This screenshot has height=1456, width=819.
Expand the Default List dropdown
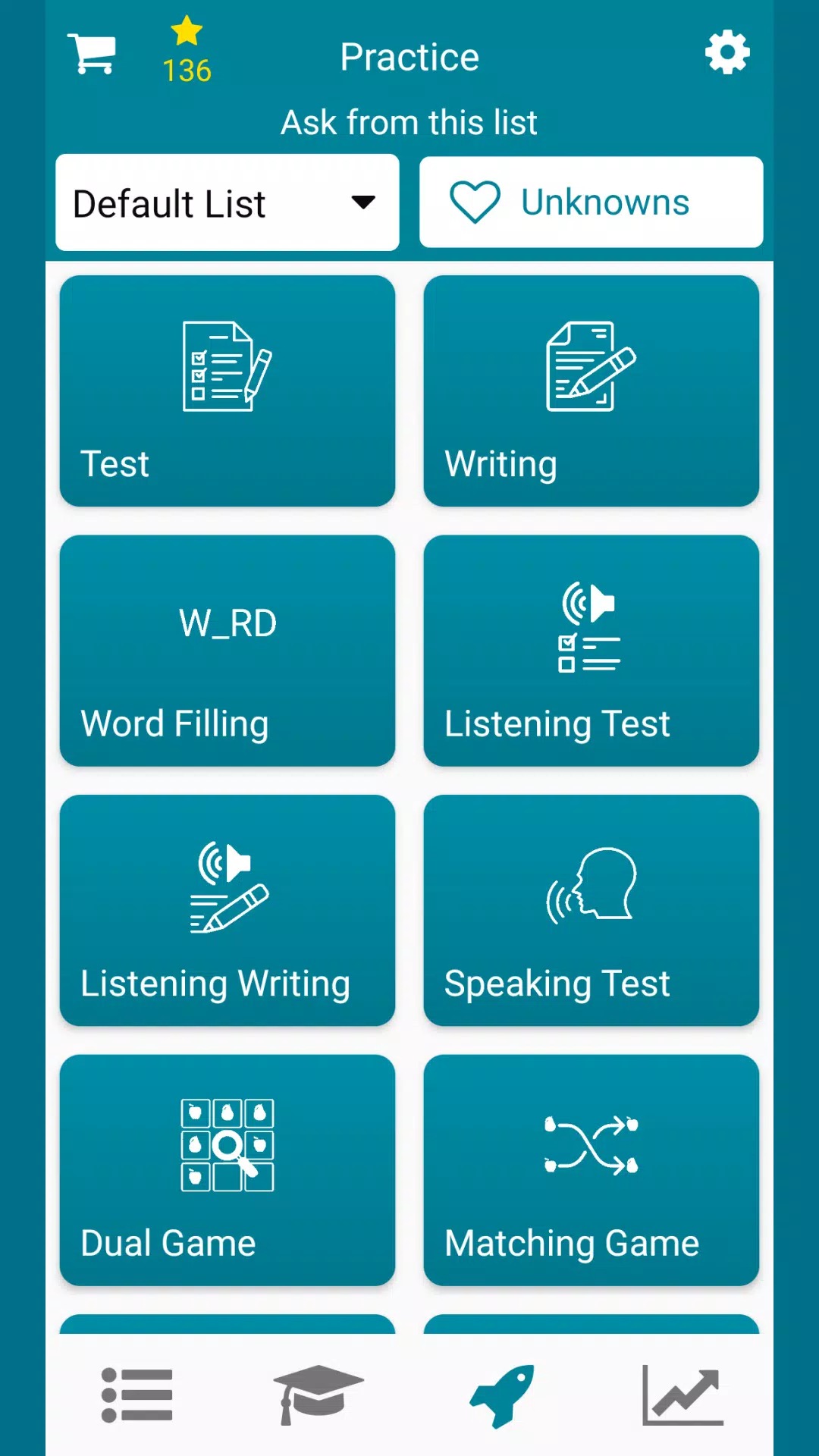[x=227, y=202]
